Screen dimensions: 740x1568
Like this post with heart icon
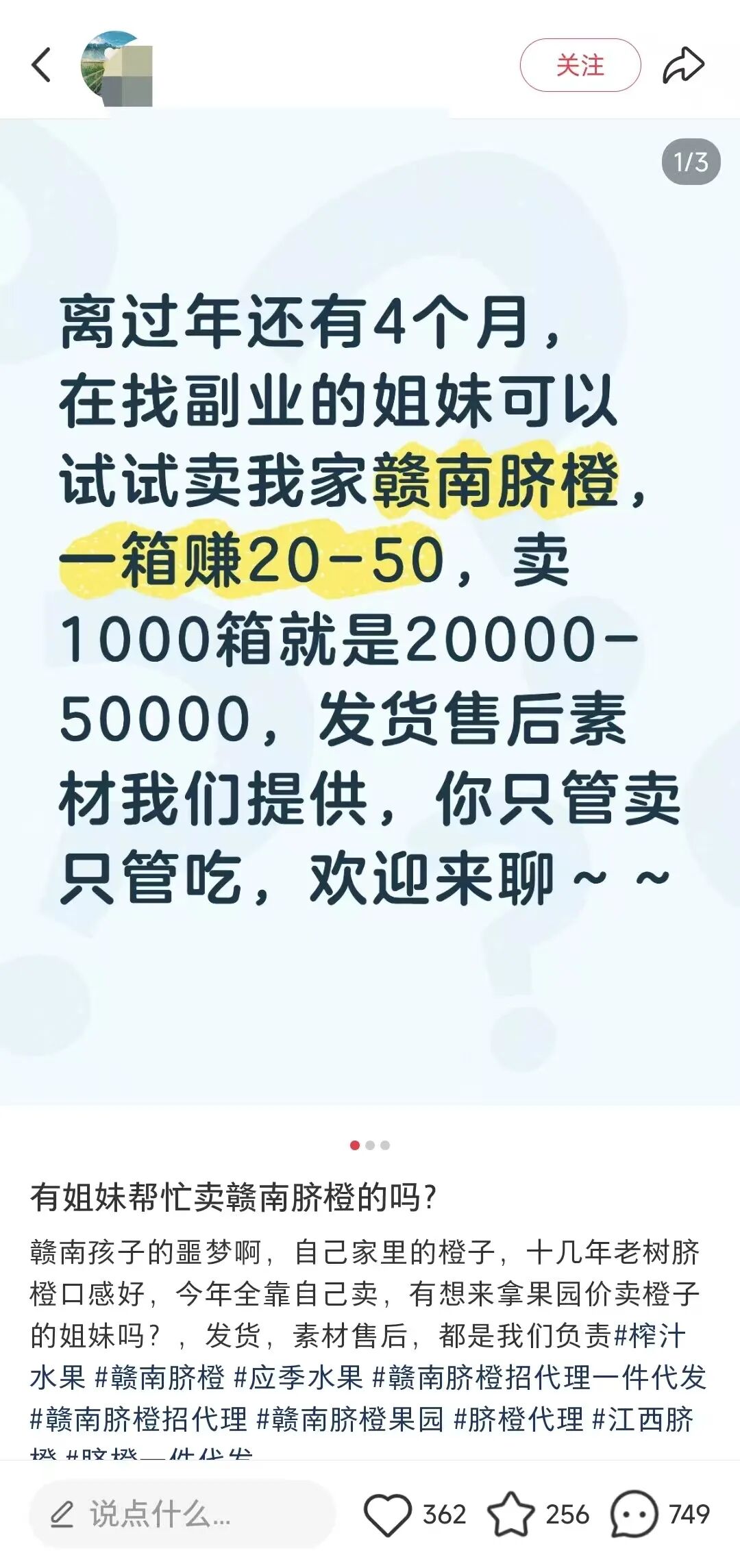(x=388, y=1513)
